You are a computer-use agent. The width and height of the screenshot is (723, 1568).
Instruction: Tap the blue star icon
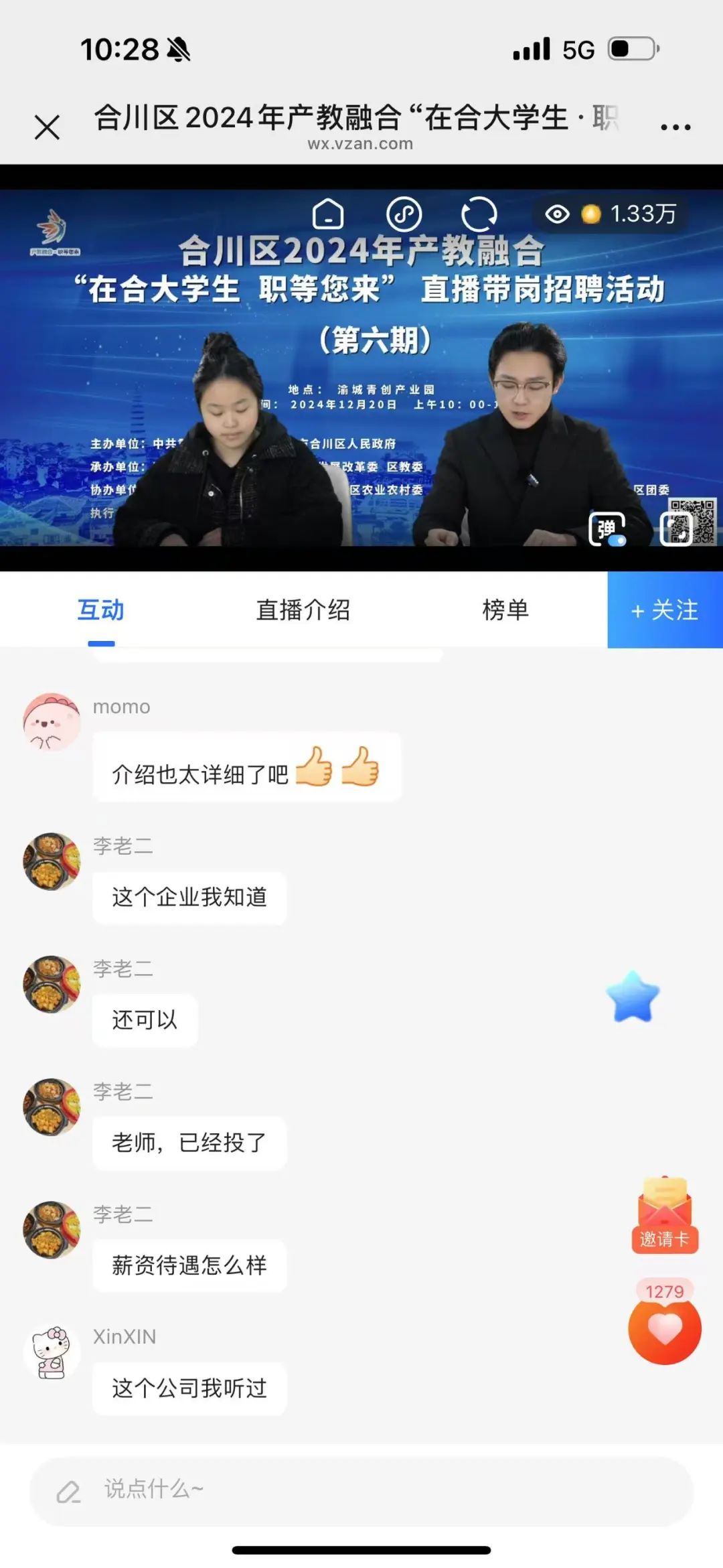633,997
